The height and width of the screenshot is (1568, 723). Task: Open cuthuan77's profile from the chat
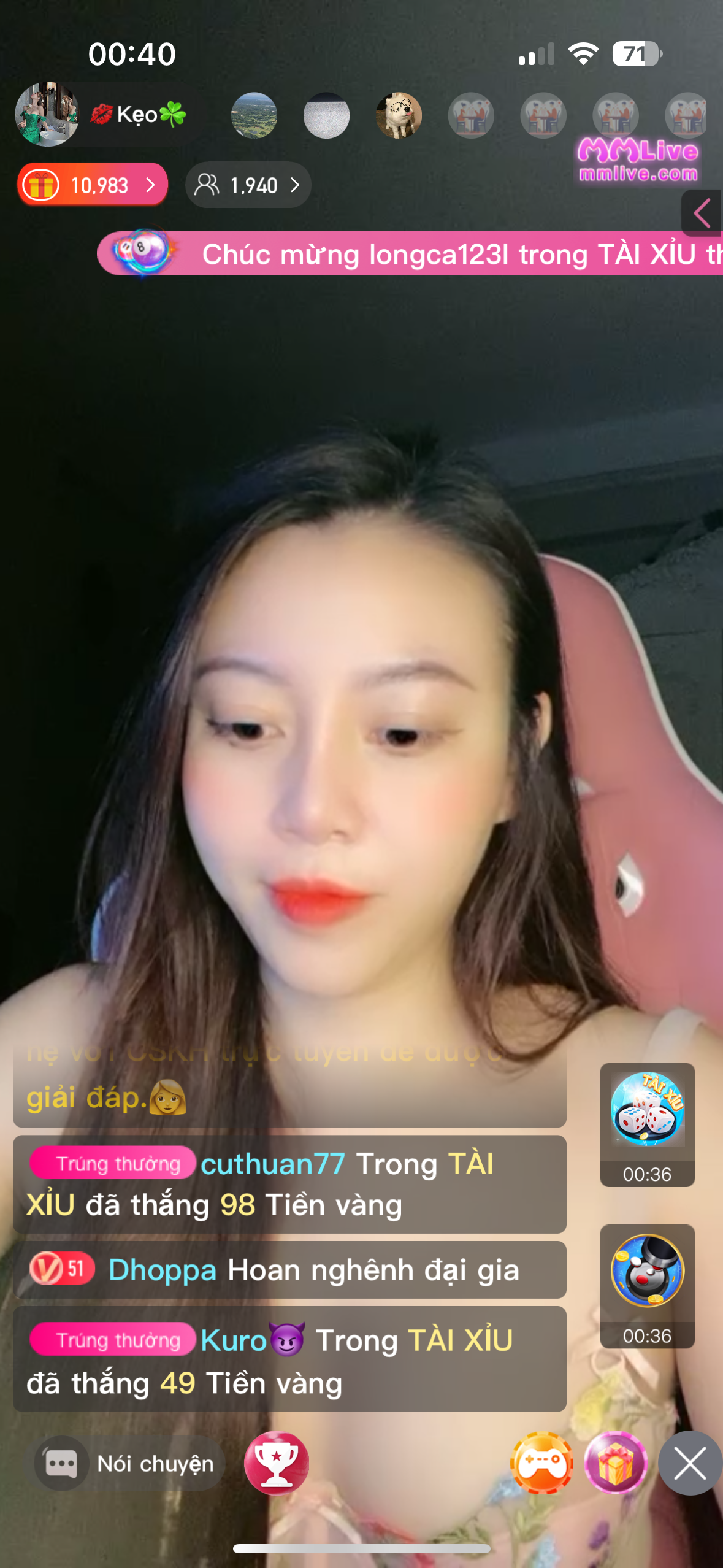coord(273,1164)
